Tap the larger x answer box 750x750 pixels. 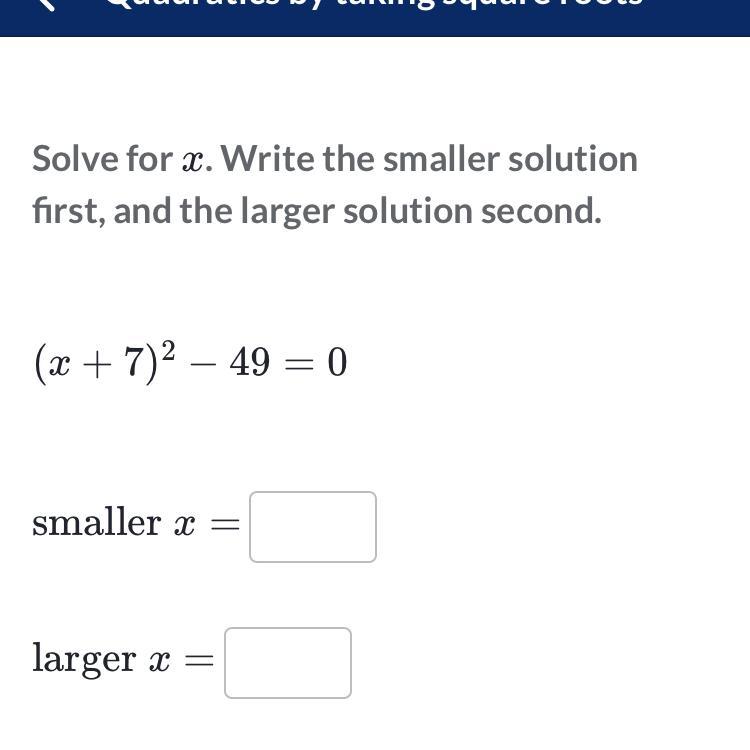287,662
